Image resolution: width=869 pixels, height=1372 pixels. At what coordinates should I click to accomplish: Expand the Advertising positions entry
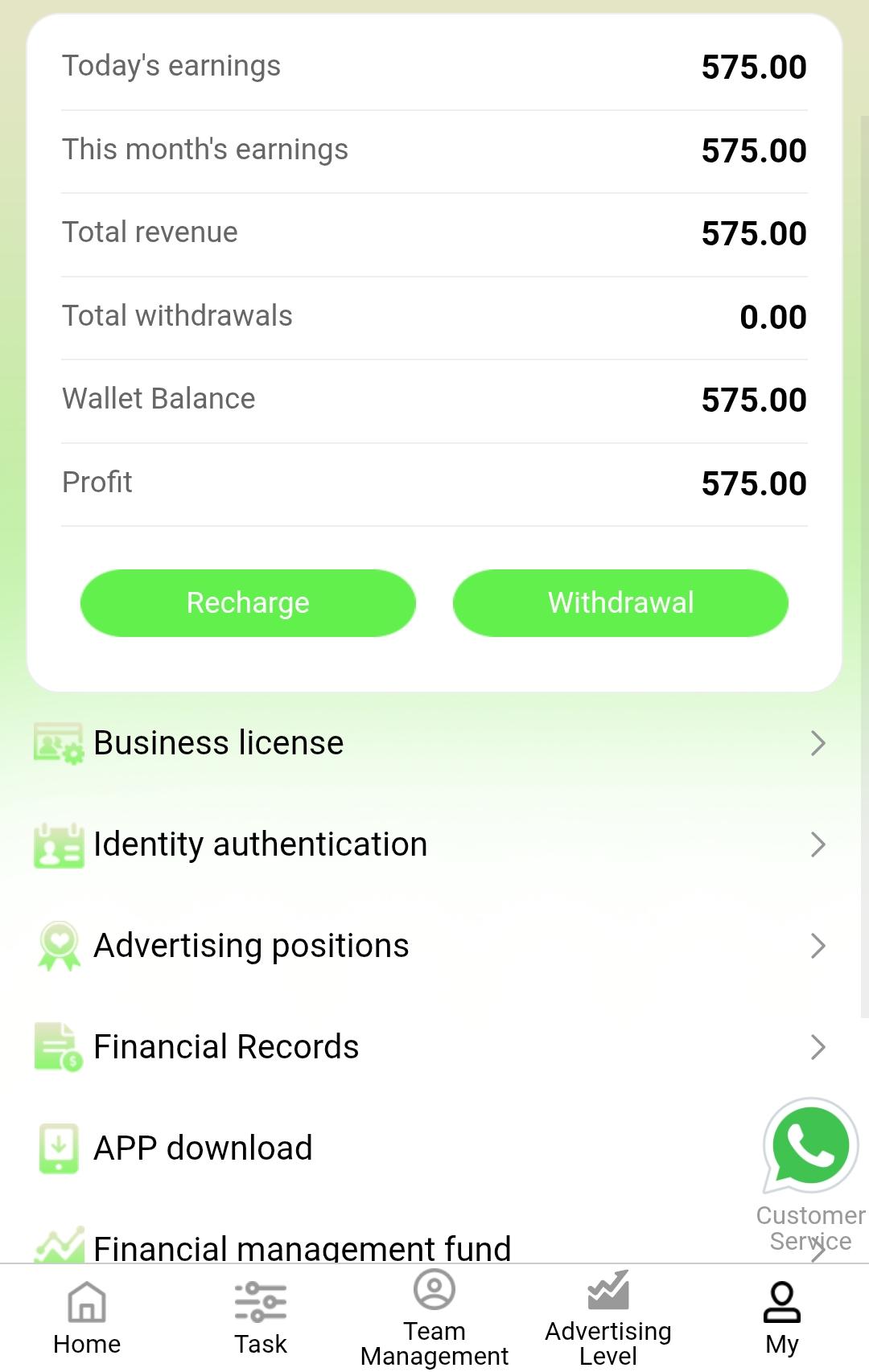point(818,947)
